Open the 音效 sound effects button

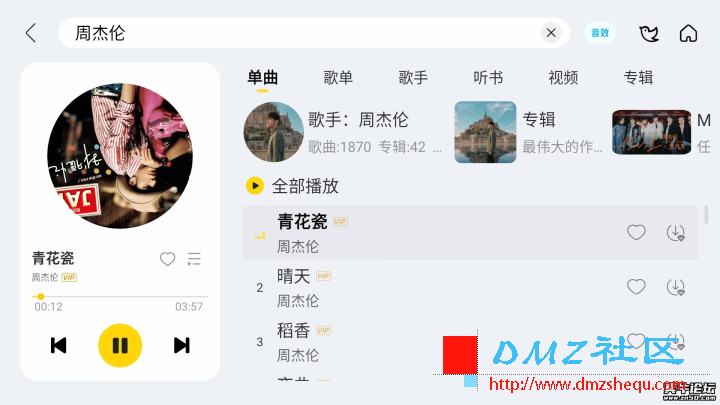tap(600, 33)
